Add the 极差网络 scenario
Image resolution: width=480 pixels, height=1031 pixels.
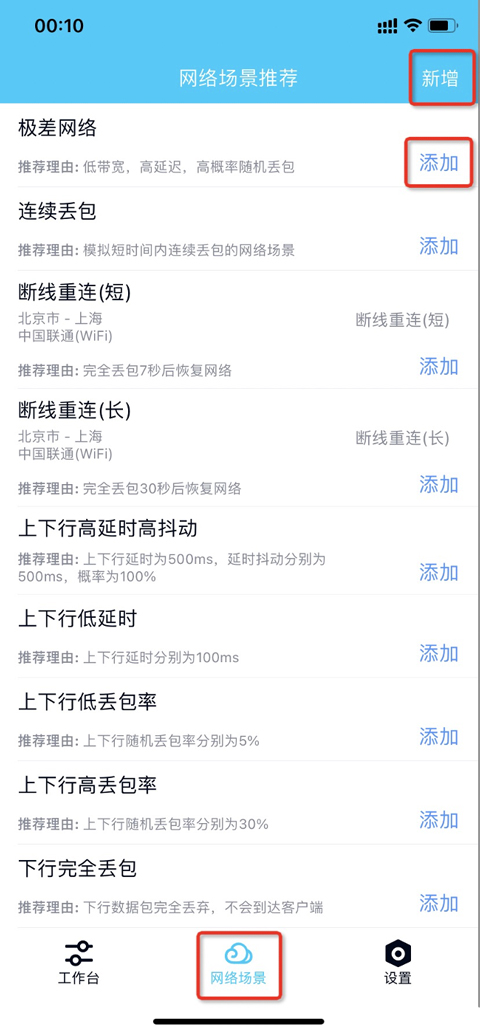click(x=439, y=163)
